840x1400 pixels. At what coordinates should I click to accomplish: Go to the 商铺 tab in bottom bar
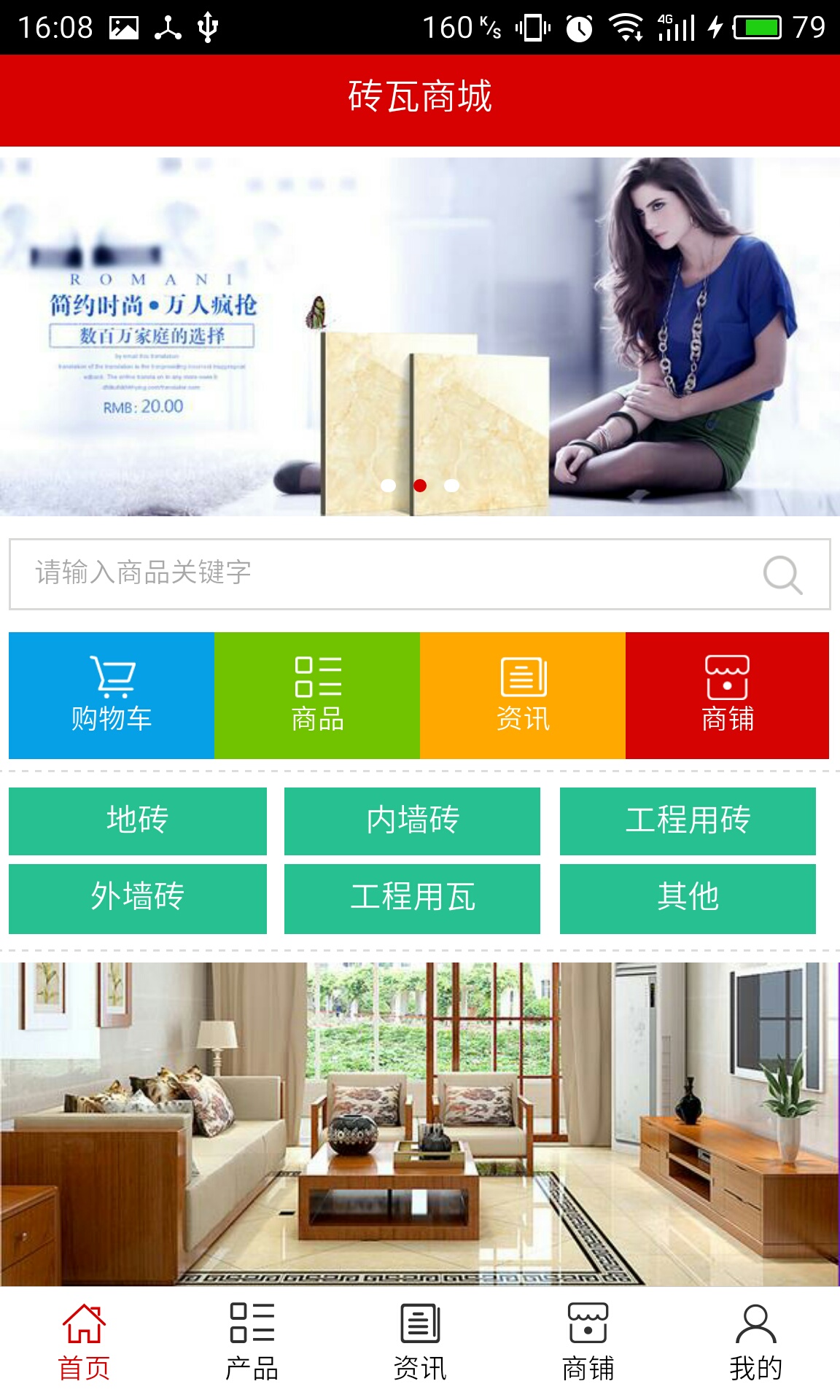click(588, 1343)
